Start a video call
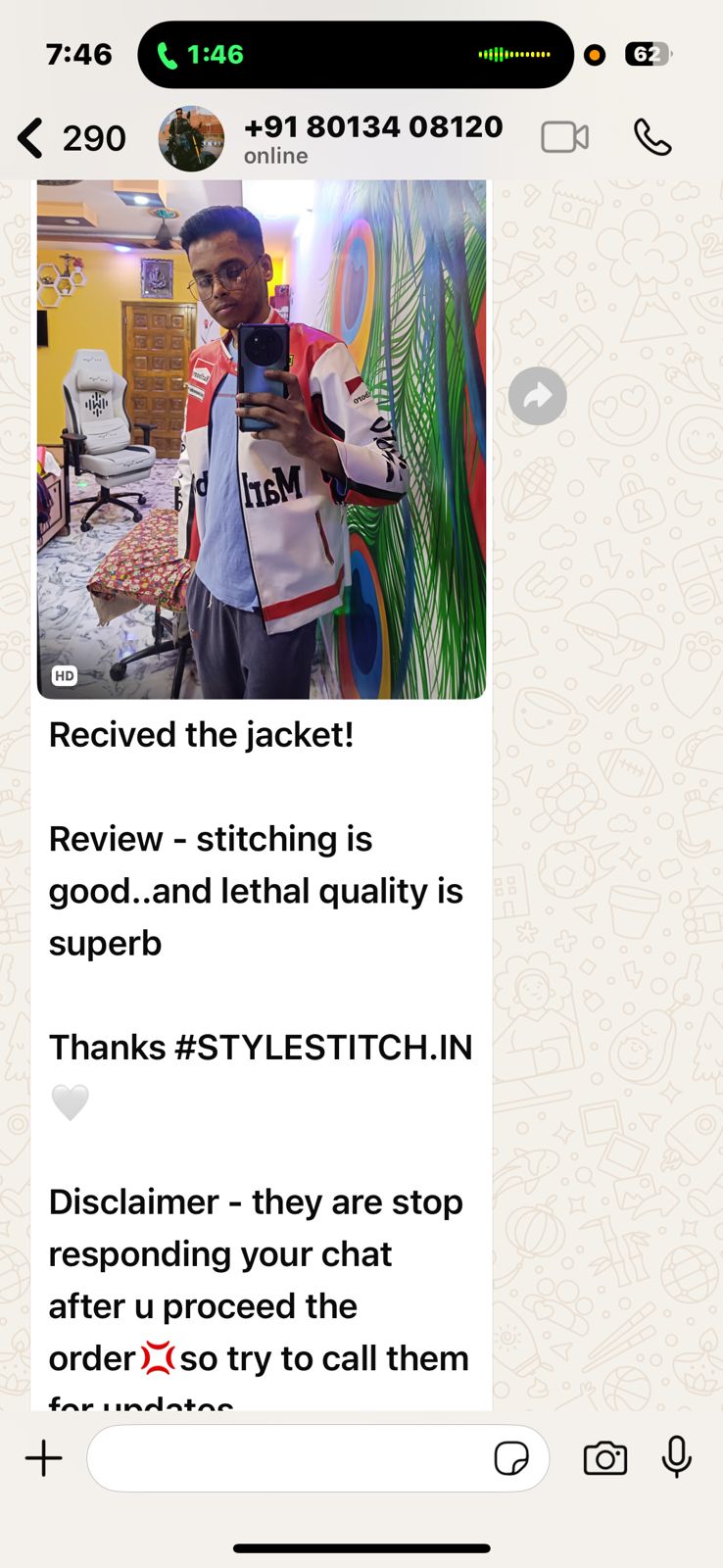Screen dimensions: 723x1568 coord(565,138)
